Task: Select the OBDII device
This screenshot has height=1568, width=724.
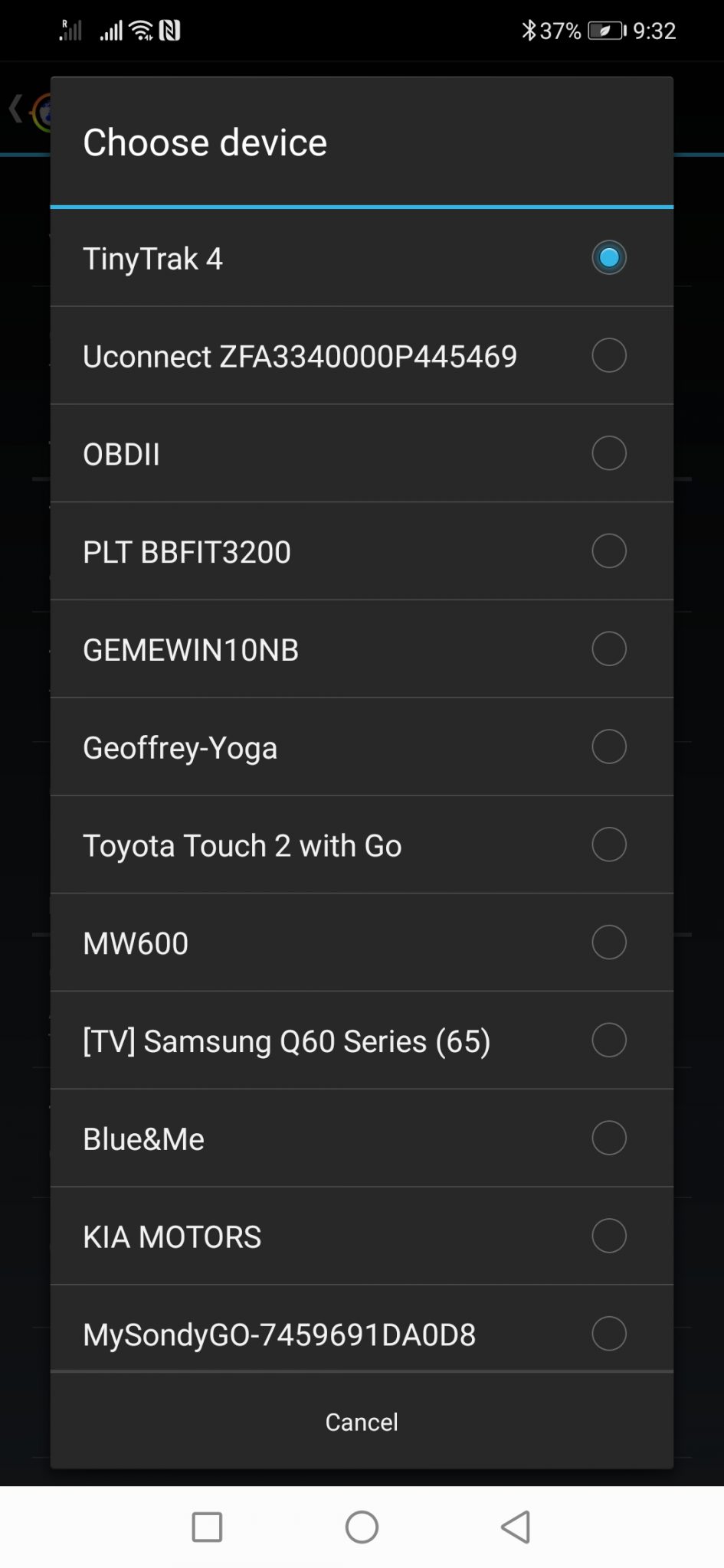Action: coord(362,454)
